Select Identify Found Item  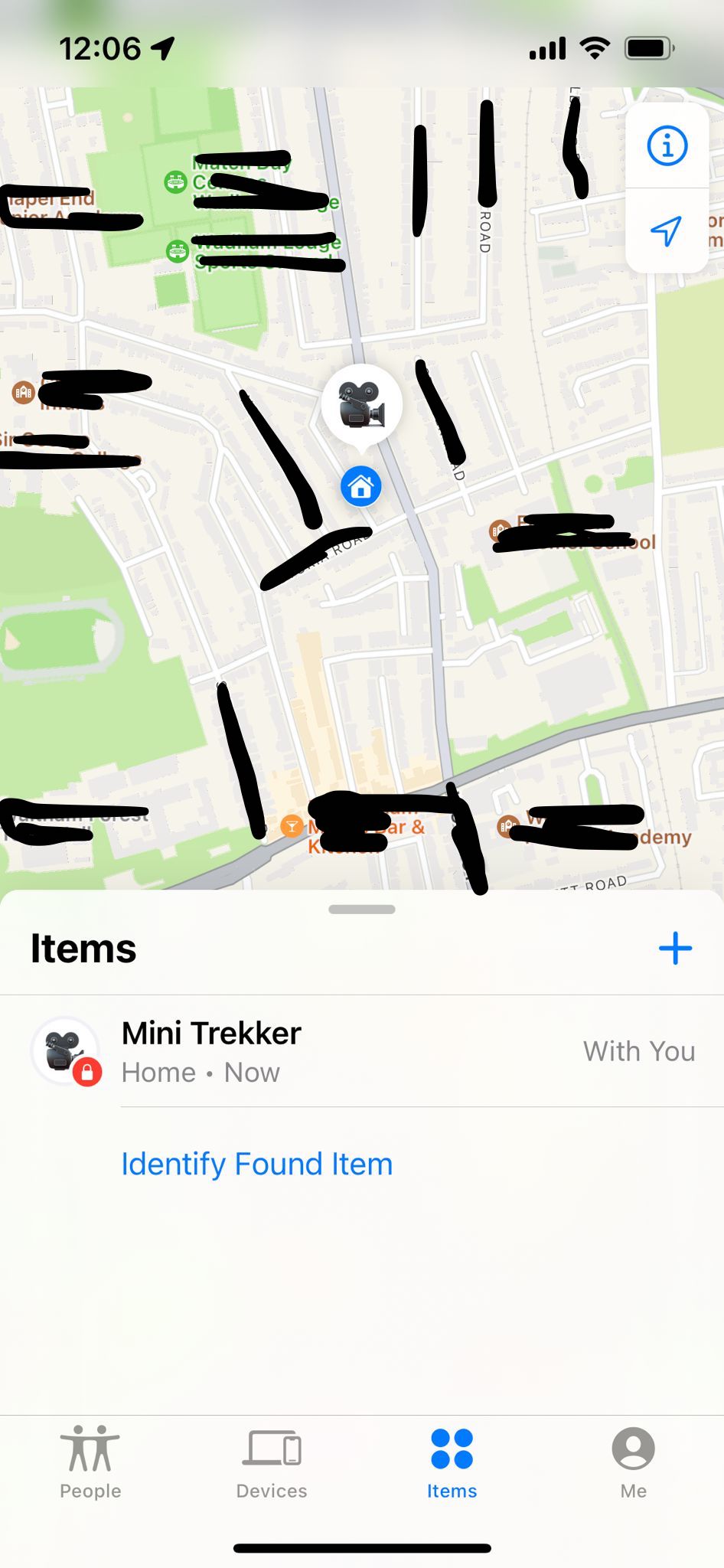click(x=257, y=1164)
